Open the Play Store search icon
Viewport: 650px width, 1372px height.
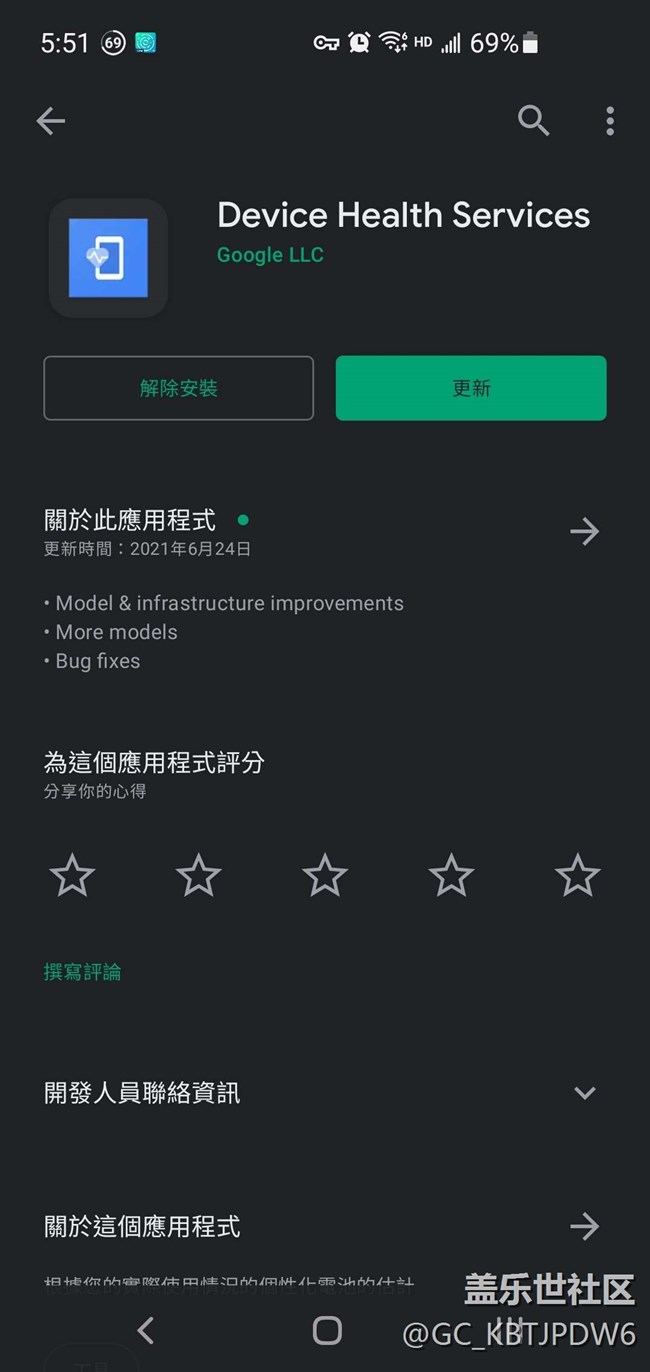534,121
